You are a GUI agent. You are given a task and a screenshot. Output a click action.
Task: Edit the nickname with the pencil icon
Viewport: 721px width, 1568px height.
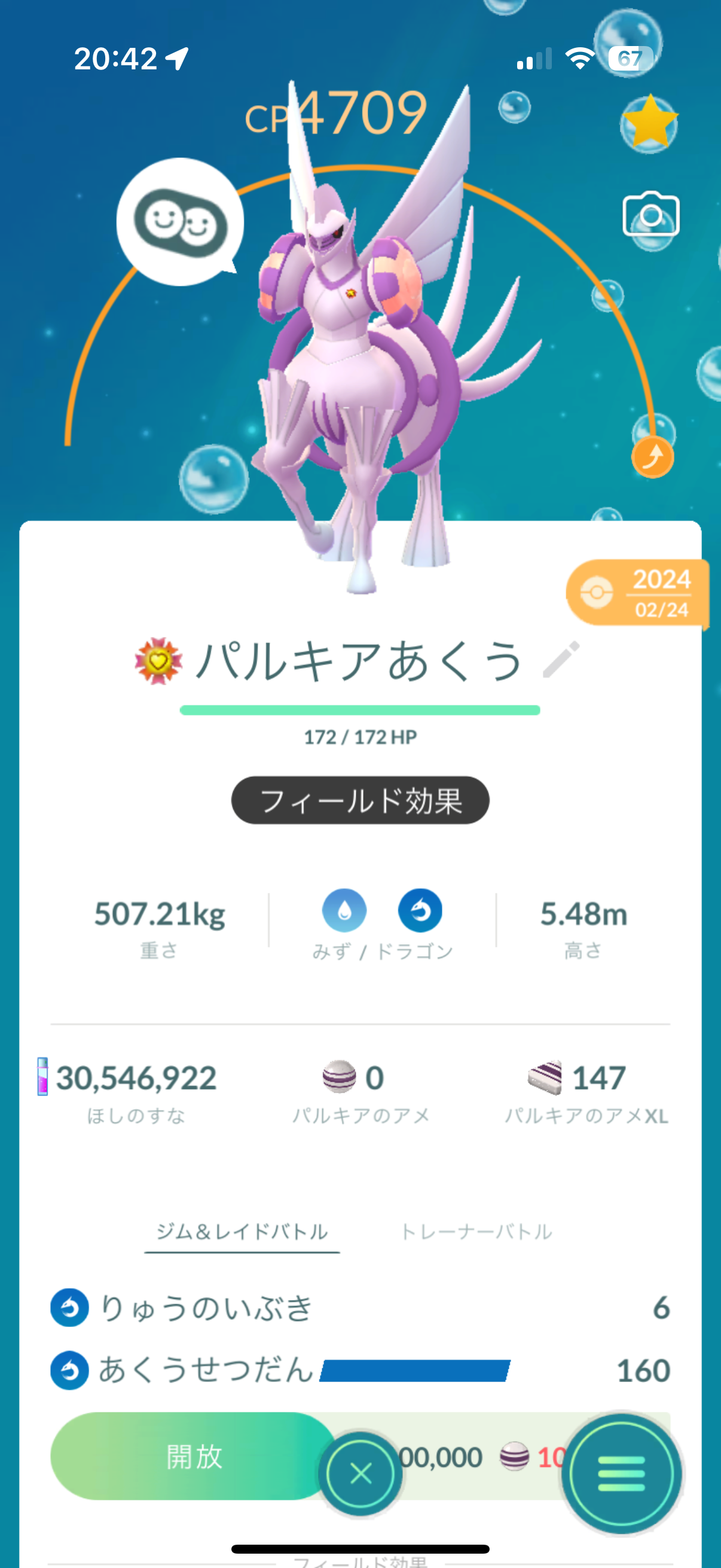click(560, 660)
